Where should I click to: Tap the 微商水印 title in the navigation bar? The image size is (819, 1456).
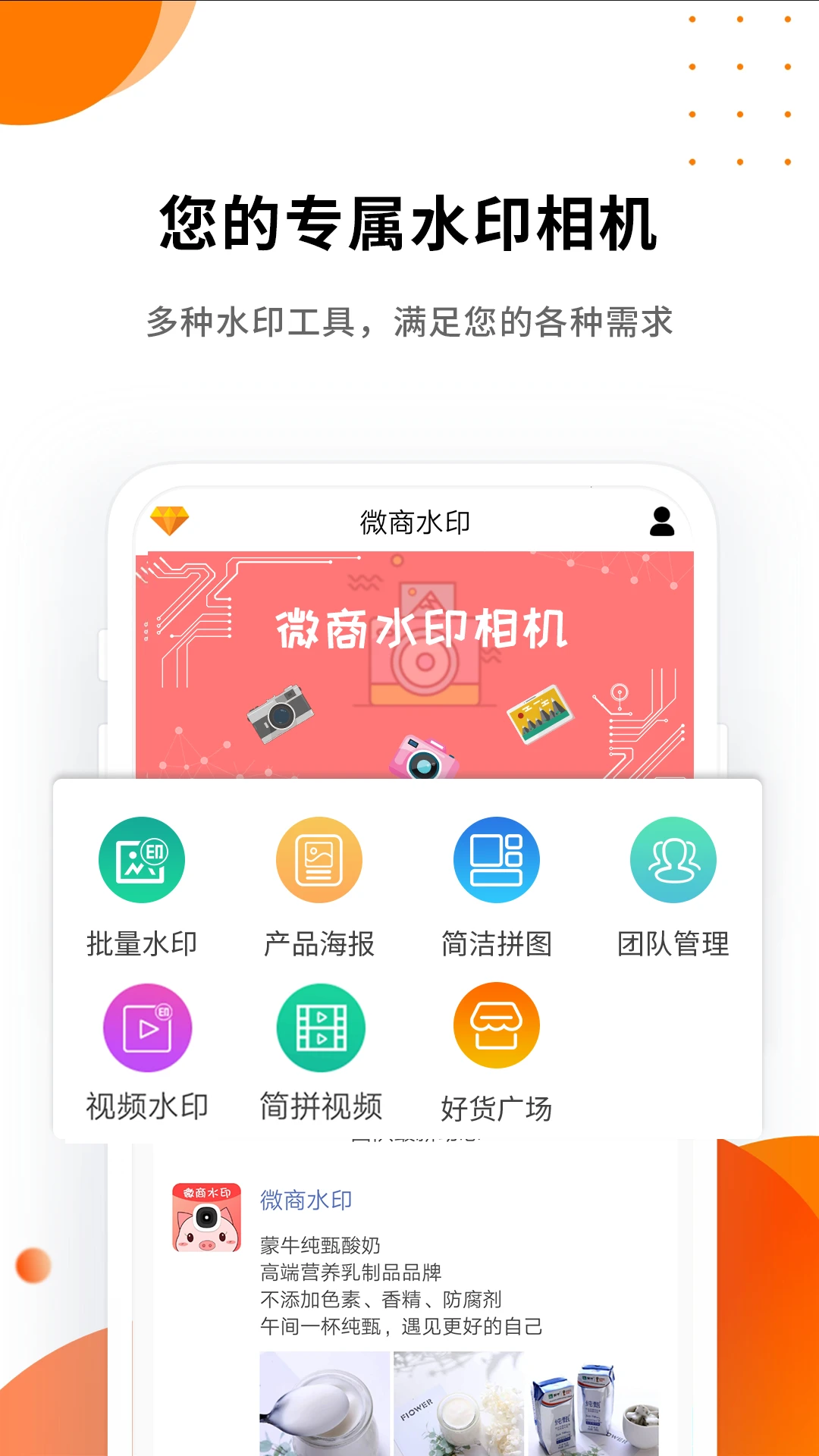tap(416, 522)
